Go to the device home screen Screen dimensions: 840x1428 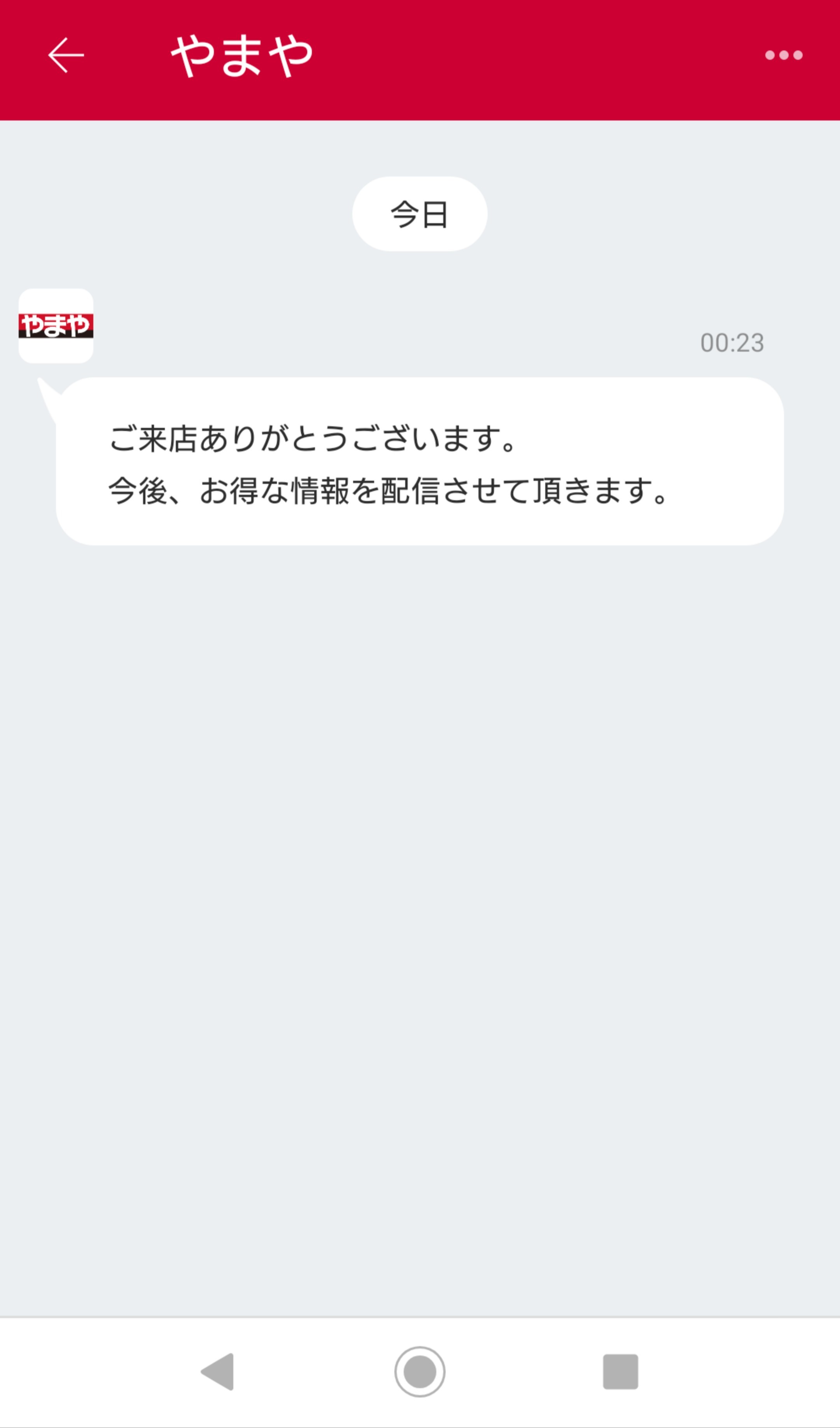420,1371
